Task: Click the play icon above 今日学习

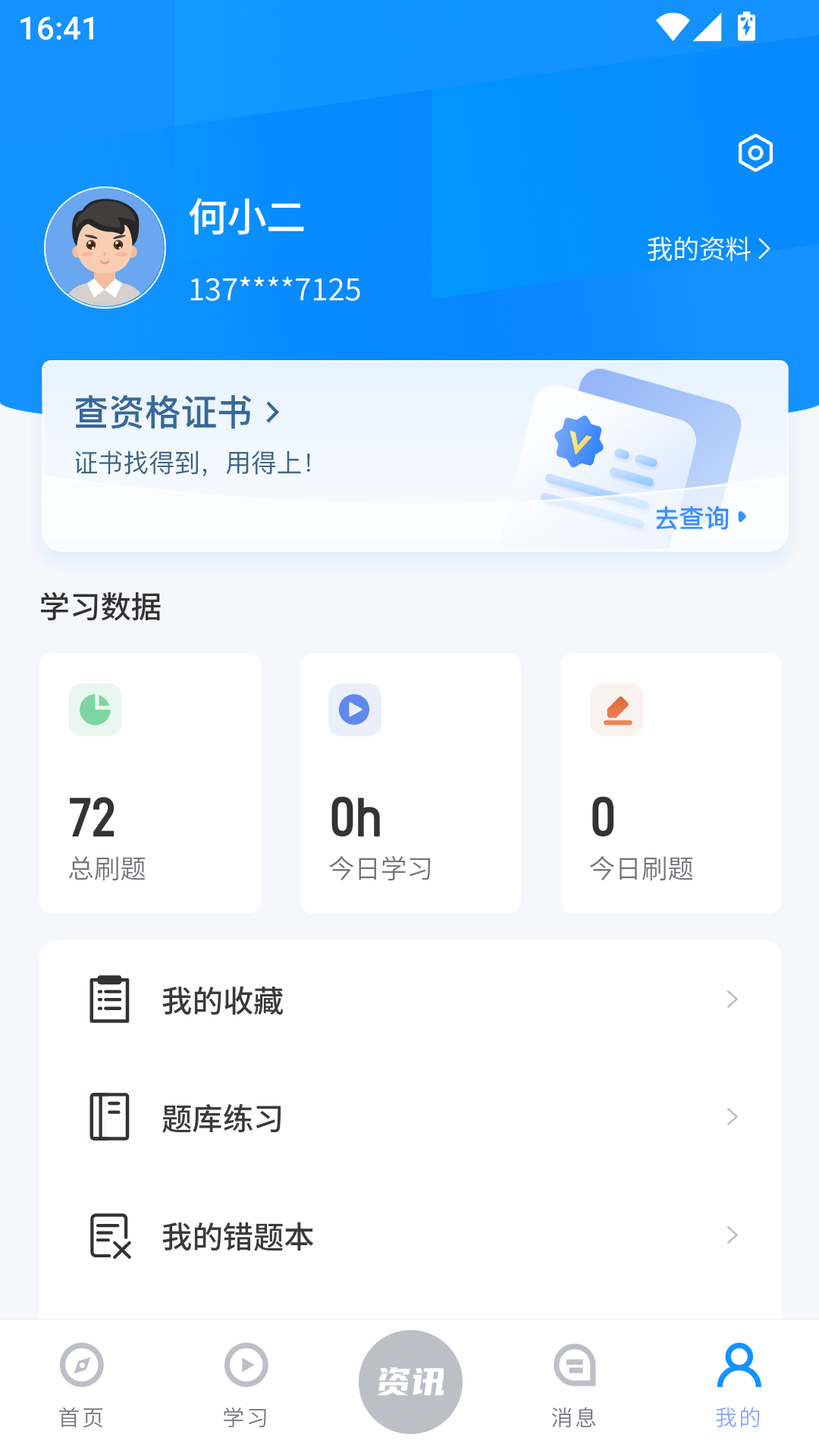Action: click(353, 709)
